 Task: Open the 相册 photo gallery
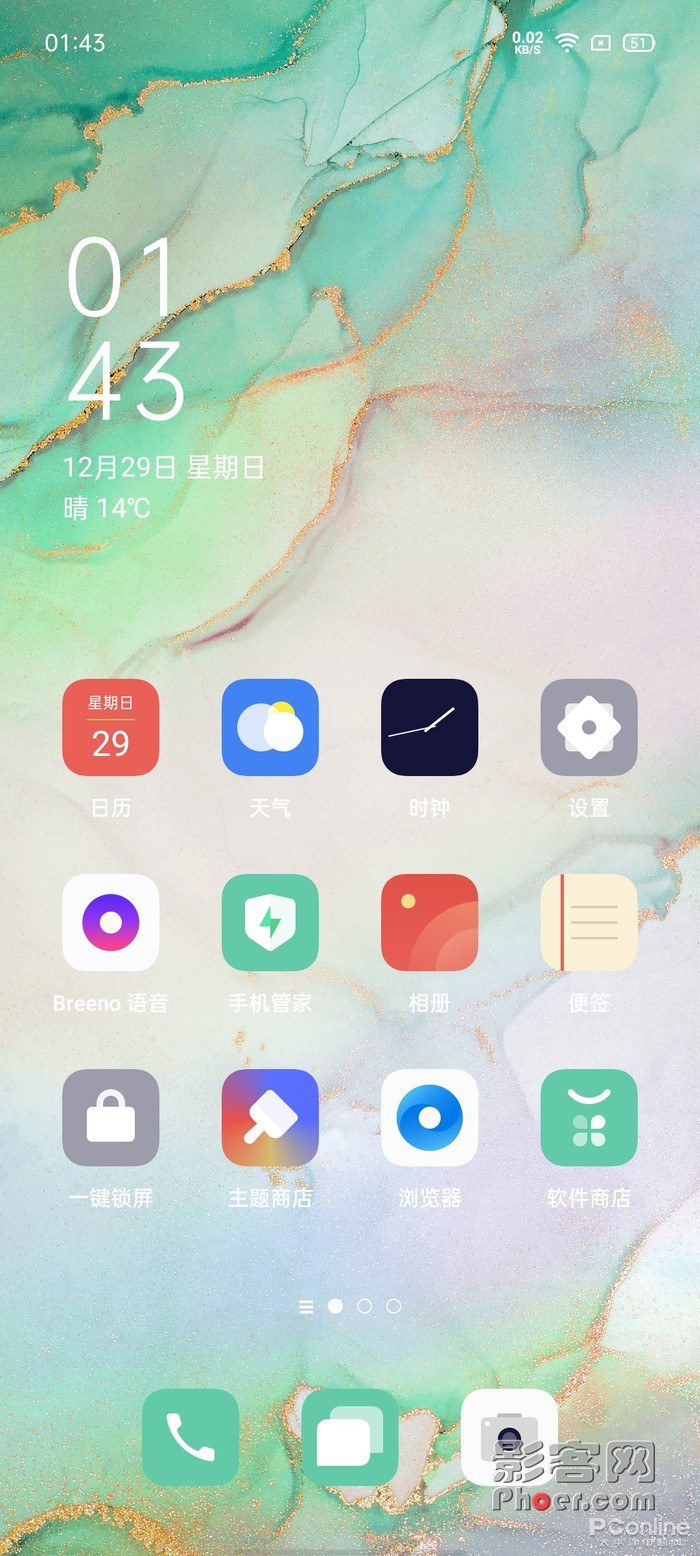click(x=429, y=922)
